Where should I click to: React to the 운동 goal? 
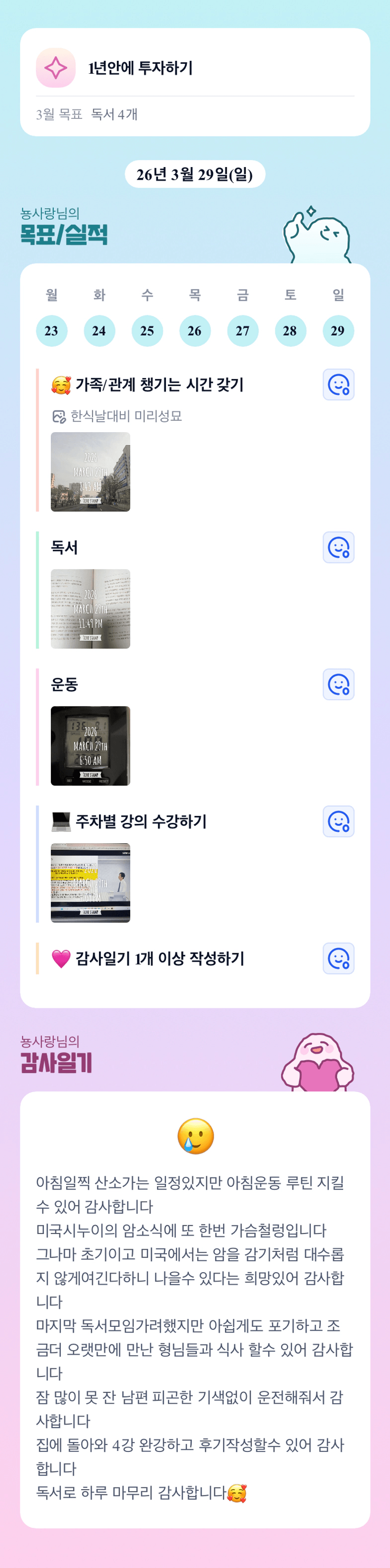pyautogui.click(x=338, y=684)
